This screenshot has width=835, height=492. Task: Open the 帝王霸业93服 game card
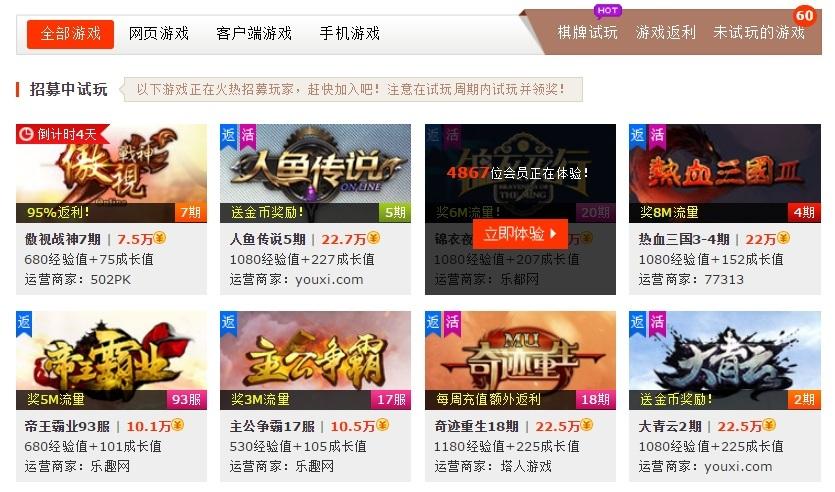click(x=111, y=359)
